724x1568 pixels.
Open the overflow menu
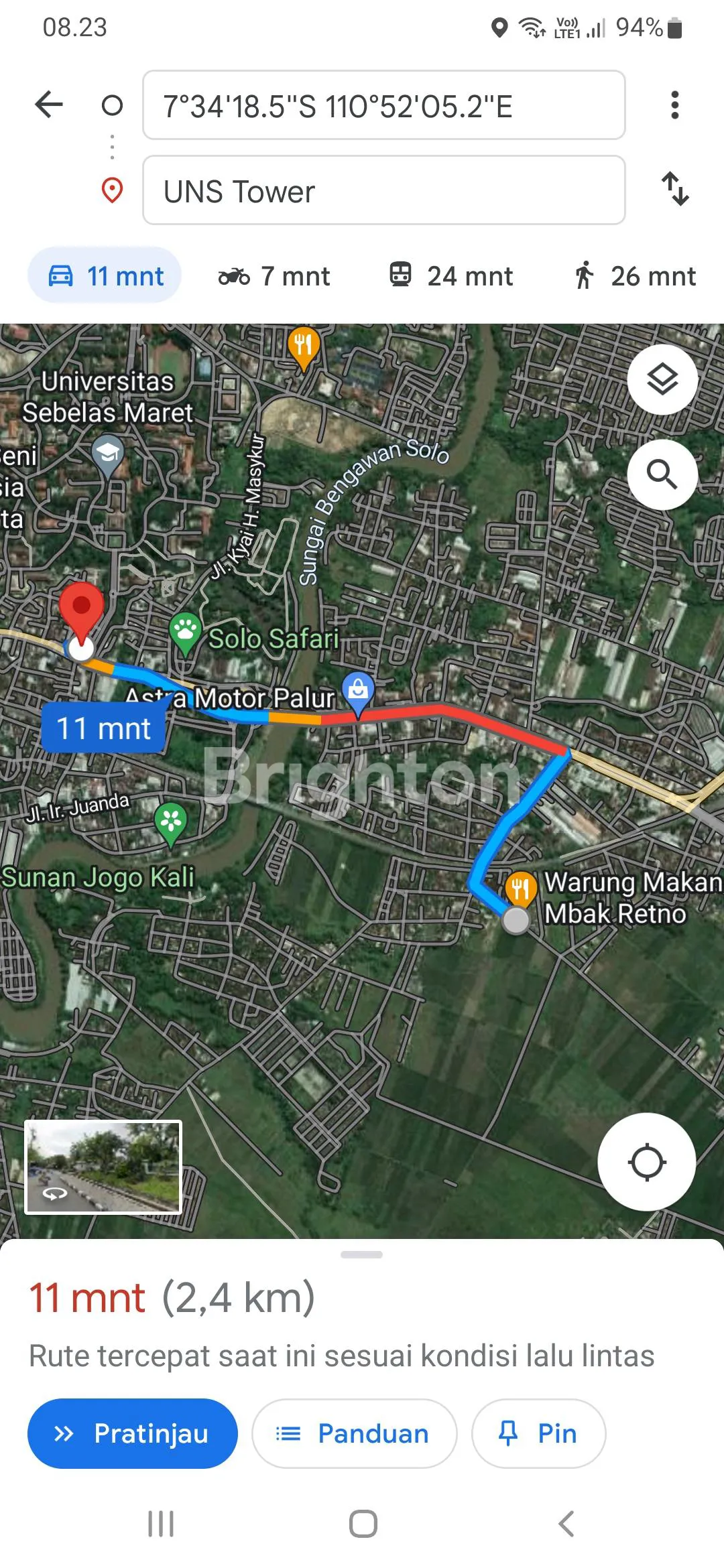pos(674,105)
